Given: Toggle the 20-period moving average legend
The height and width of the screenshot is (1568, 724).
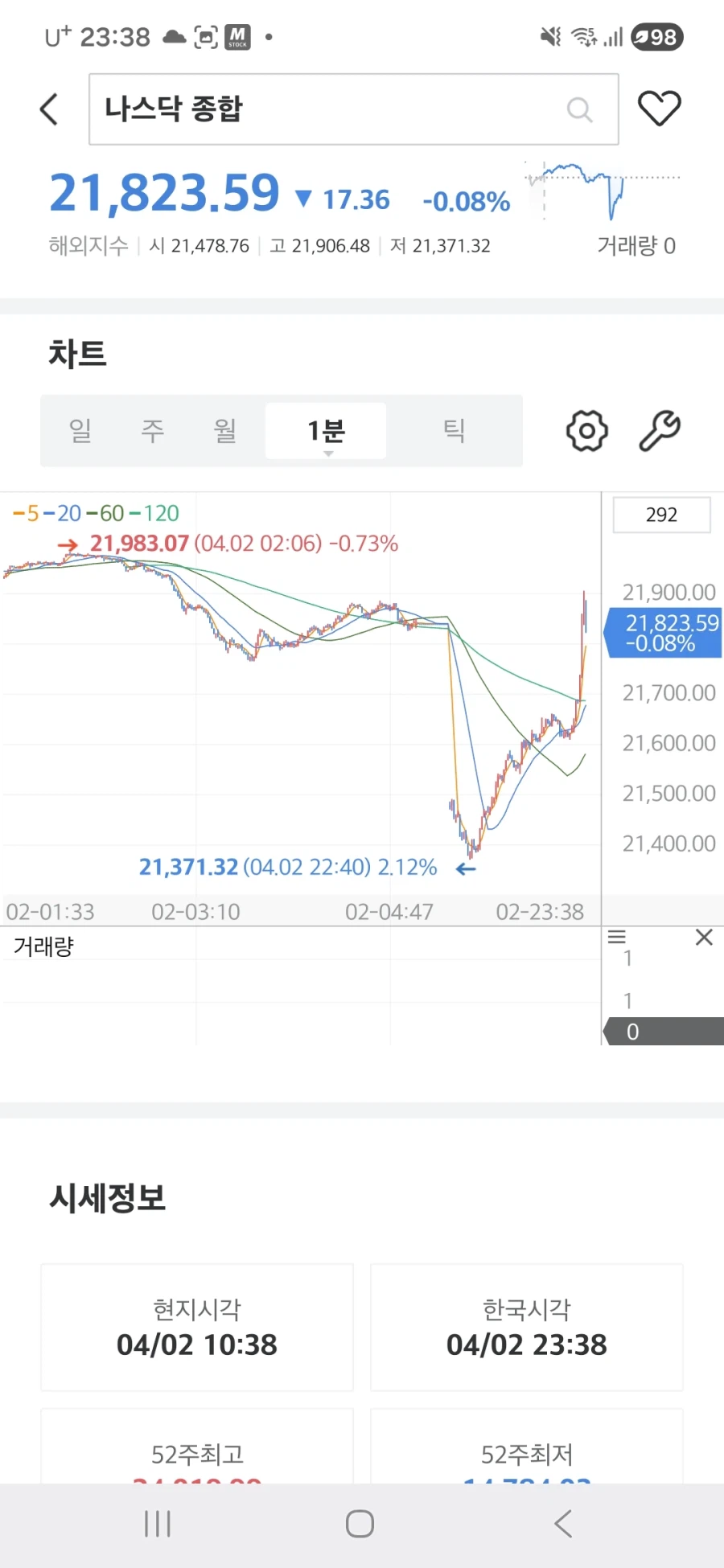Looking at the screenshot, I should (67, 513).
